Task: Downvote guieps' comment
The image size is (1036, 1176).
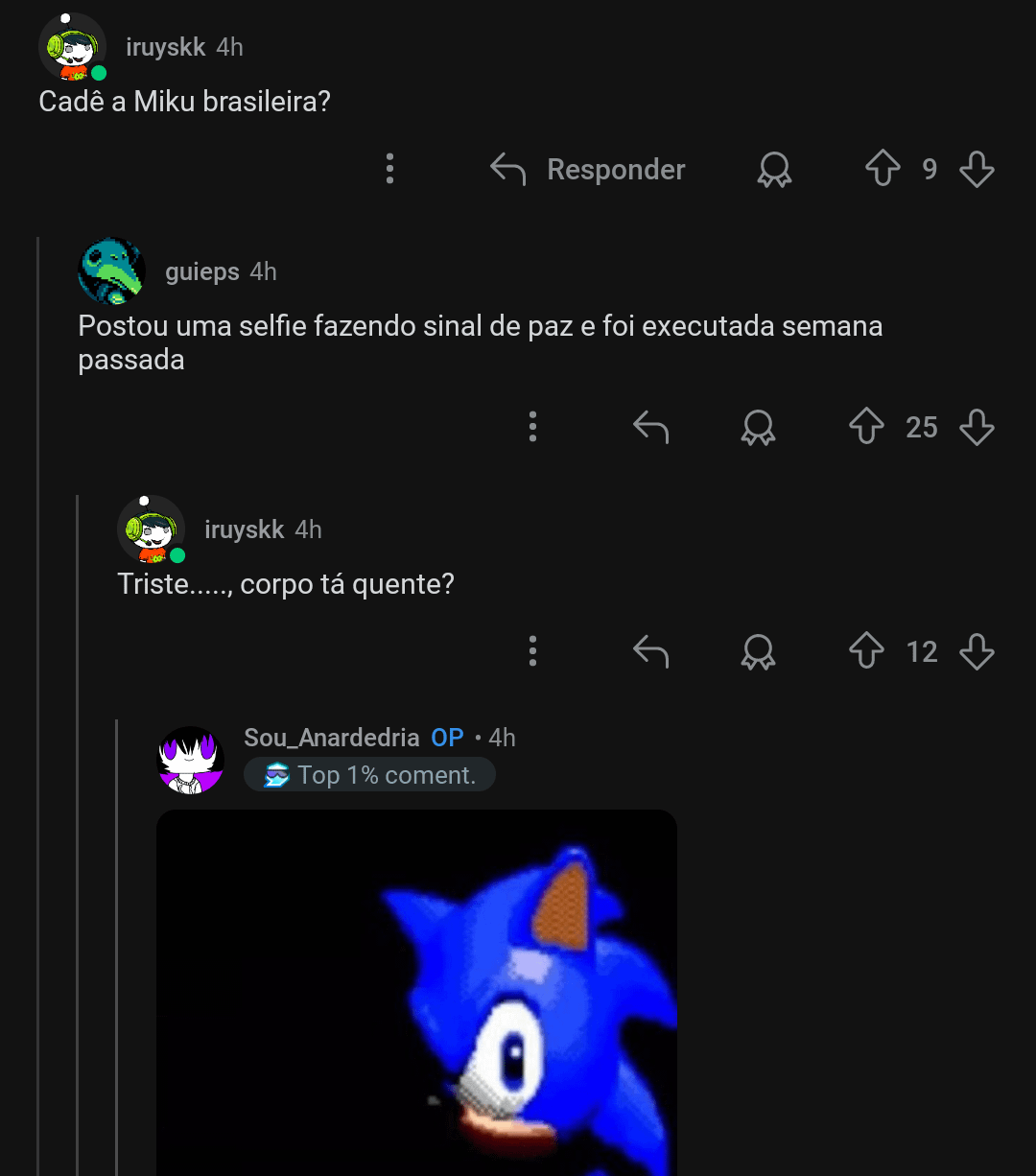Action: (977, 427)
